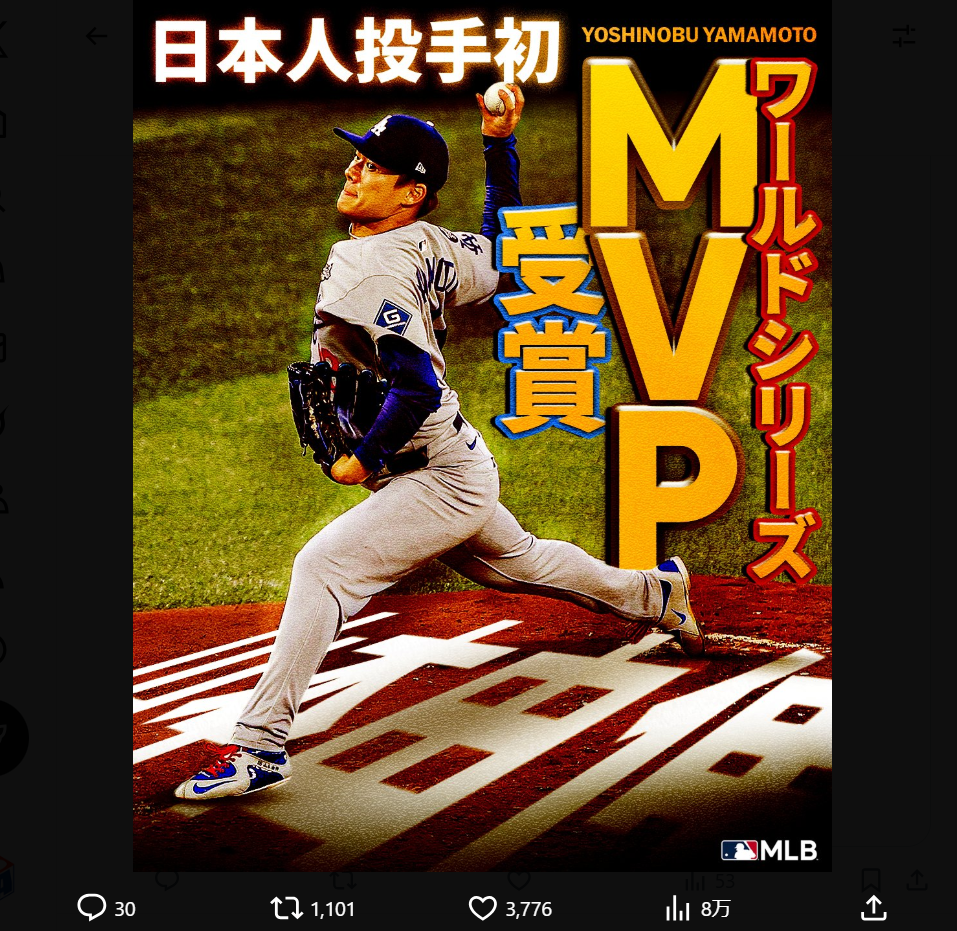Share this post via upload icon

coord(873,908)
